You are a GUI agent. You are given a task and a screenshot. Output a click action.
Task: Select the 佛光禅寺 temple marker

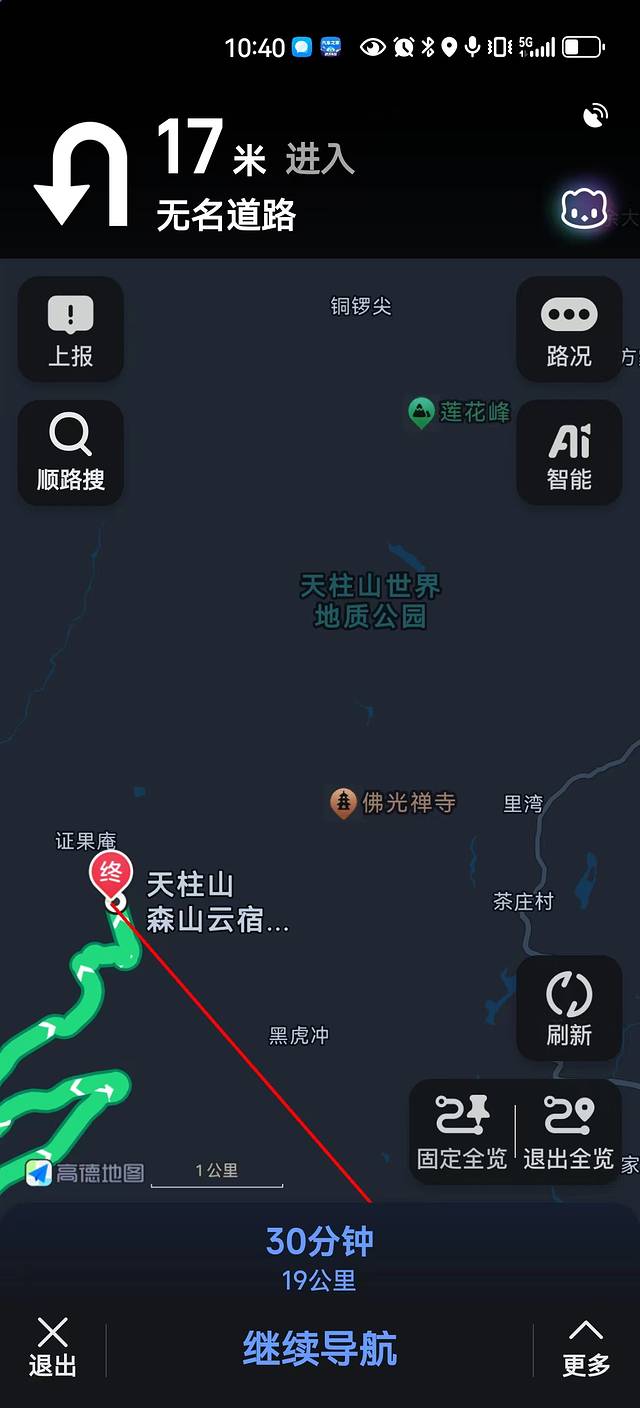(344, 802)
